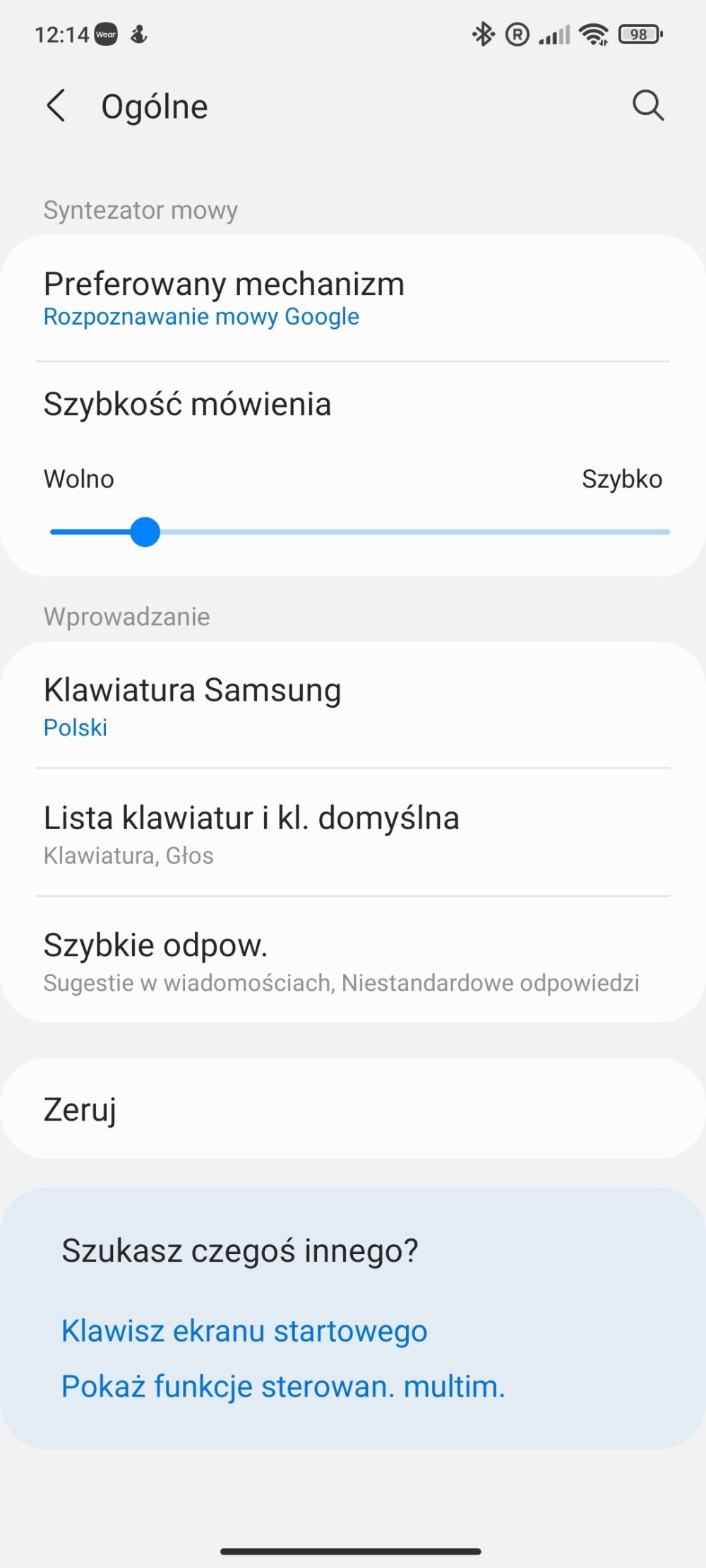Open Lista klawiatur i kl. domyślna
The width and height of the screenshot is (706, 1568).
coord(353,833)
